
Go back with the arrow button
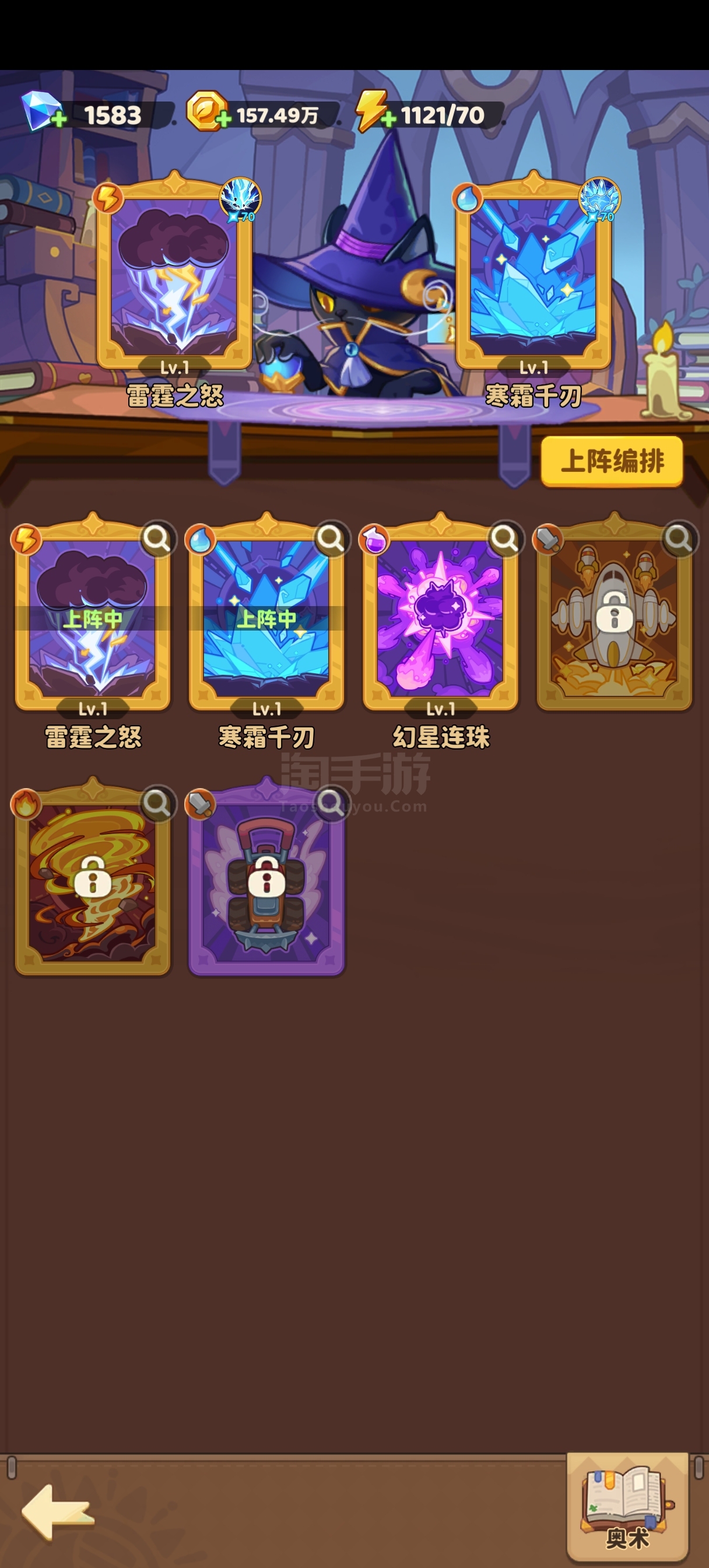click(x=58, y=1512)
